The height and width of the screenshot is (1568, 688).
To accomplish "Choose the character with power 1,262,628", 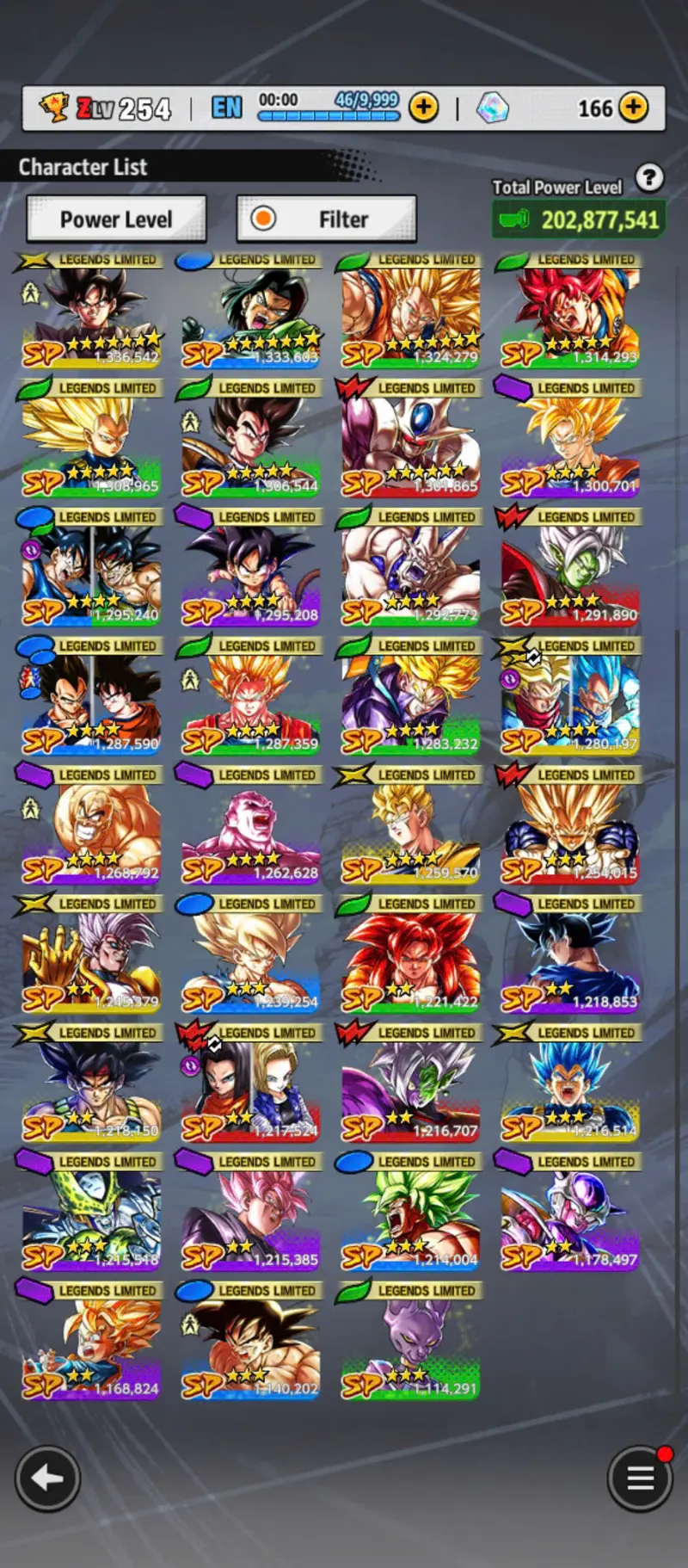I will [250, 830].
